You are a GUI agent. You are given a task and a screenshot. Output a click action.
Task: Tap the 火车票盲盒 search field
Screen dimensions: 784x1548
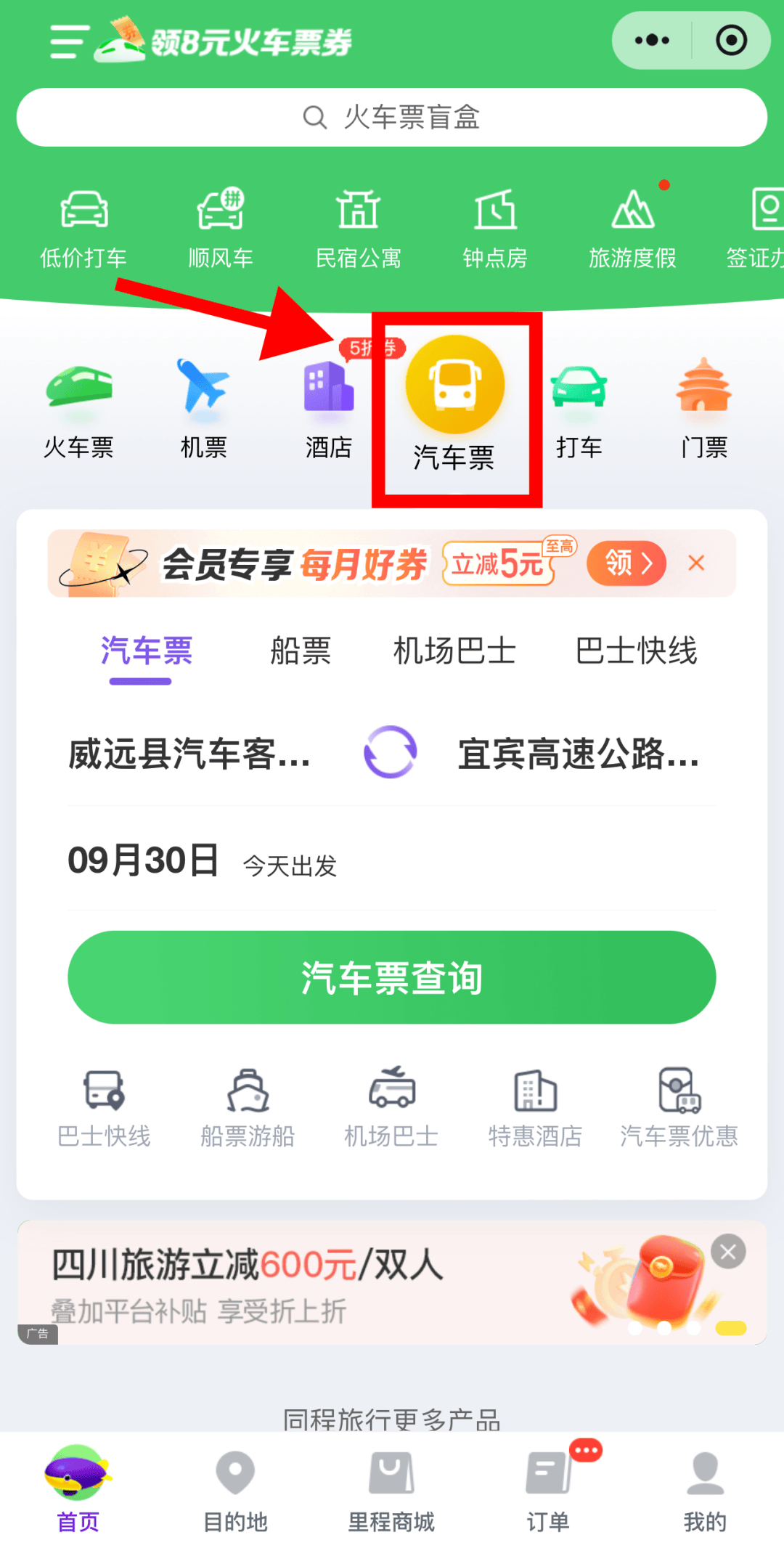(x=392, y=117)
